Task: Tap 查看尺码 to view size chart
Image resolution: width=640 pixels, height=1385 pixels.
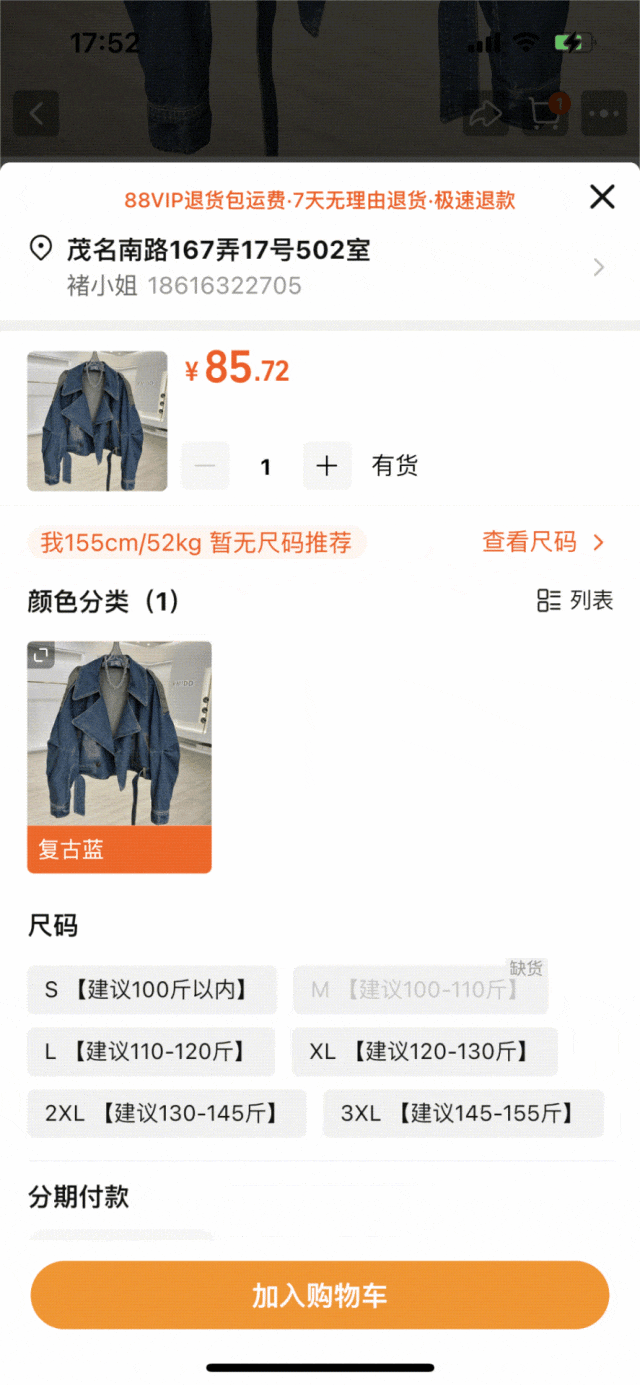Action: coord(543,543)
